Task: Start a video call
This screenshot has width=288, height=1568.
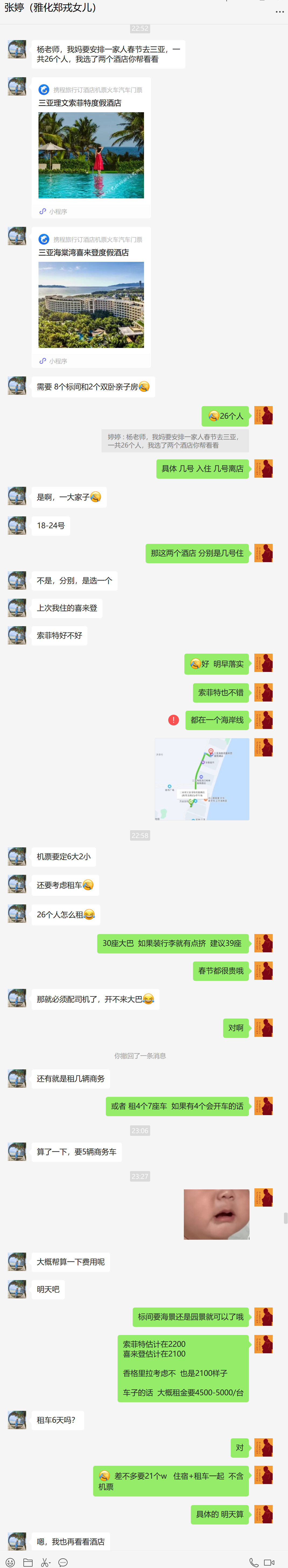Action: click(269, 1562)
